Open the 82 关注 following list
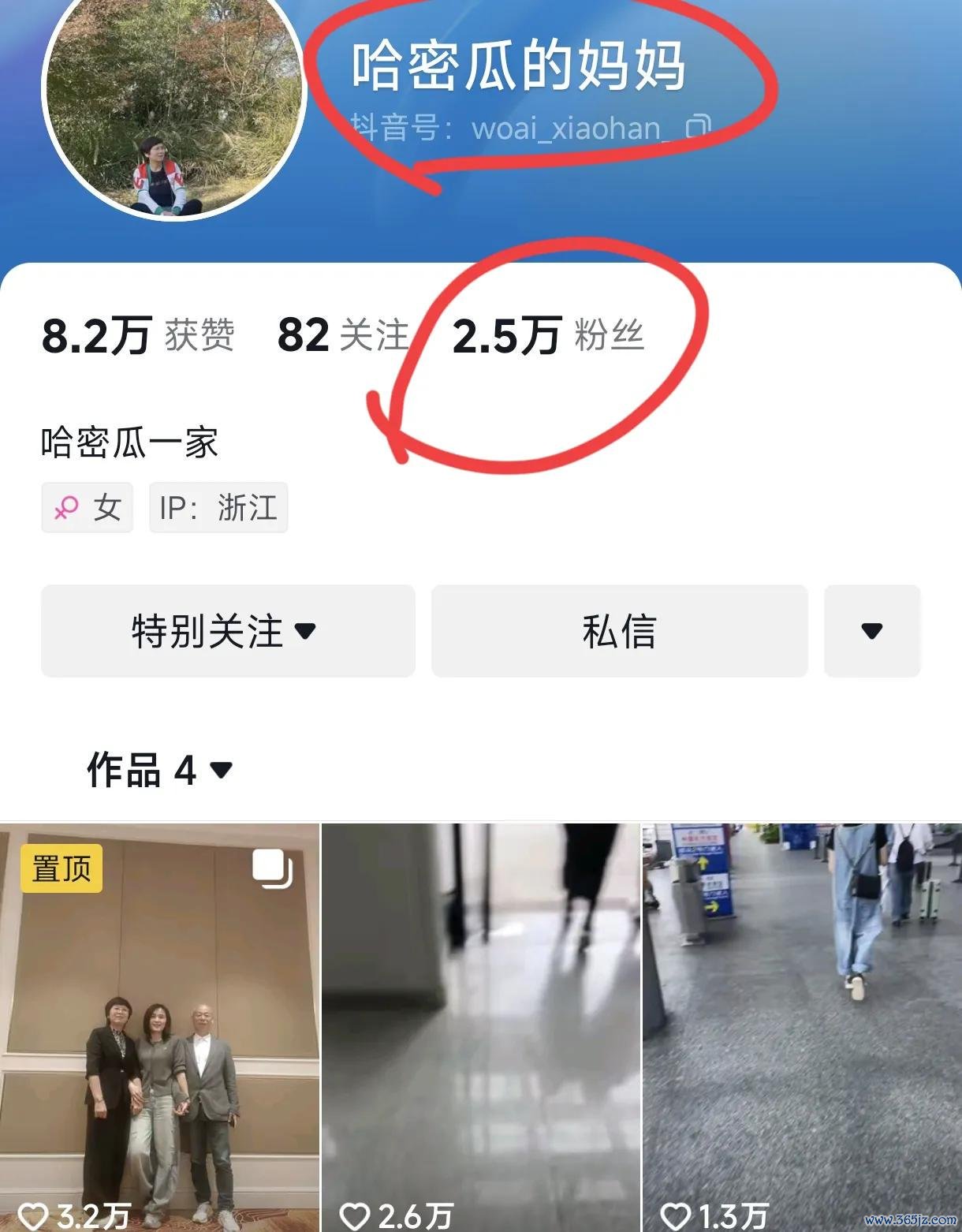 point(343,336)
